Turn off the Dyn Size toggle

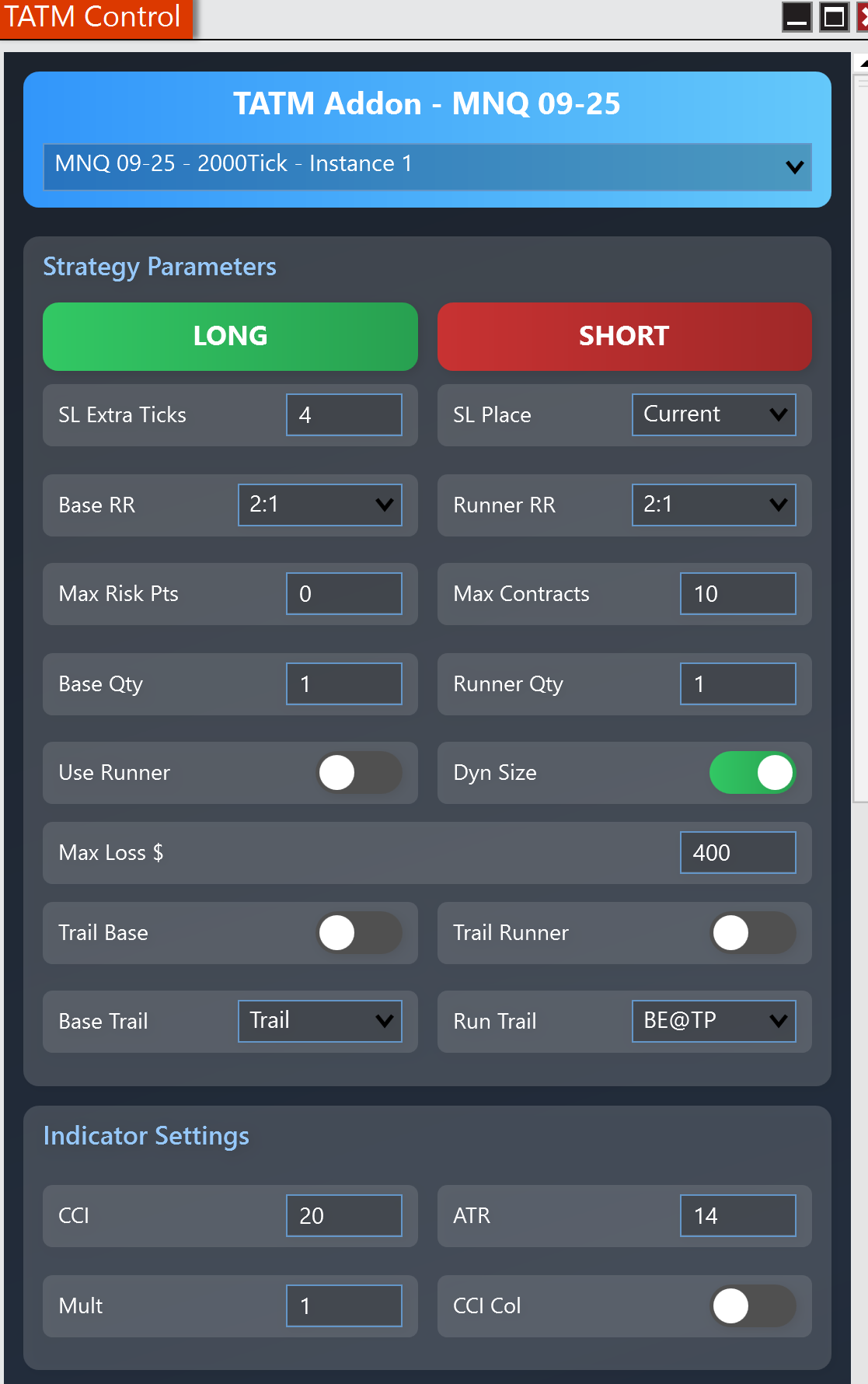(752, 773)
